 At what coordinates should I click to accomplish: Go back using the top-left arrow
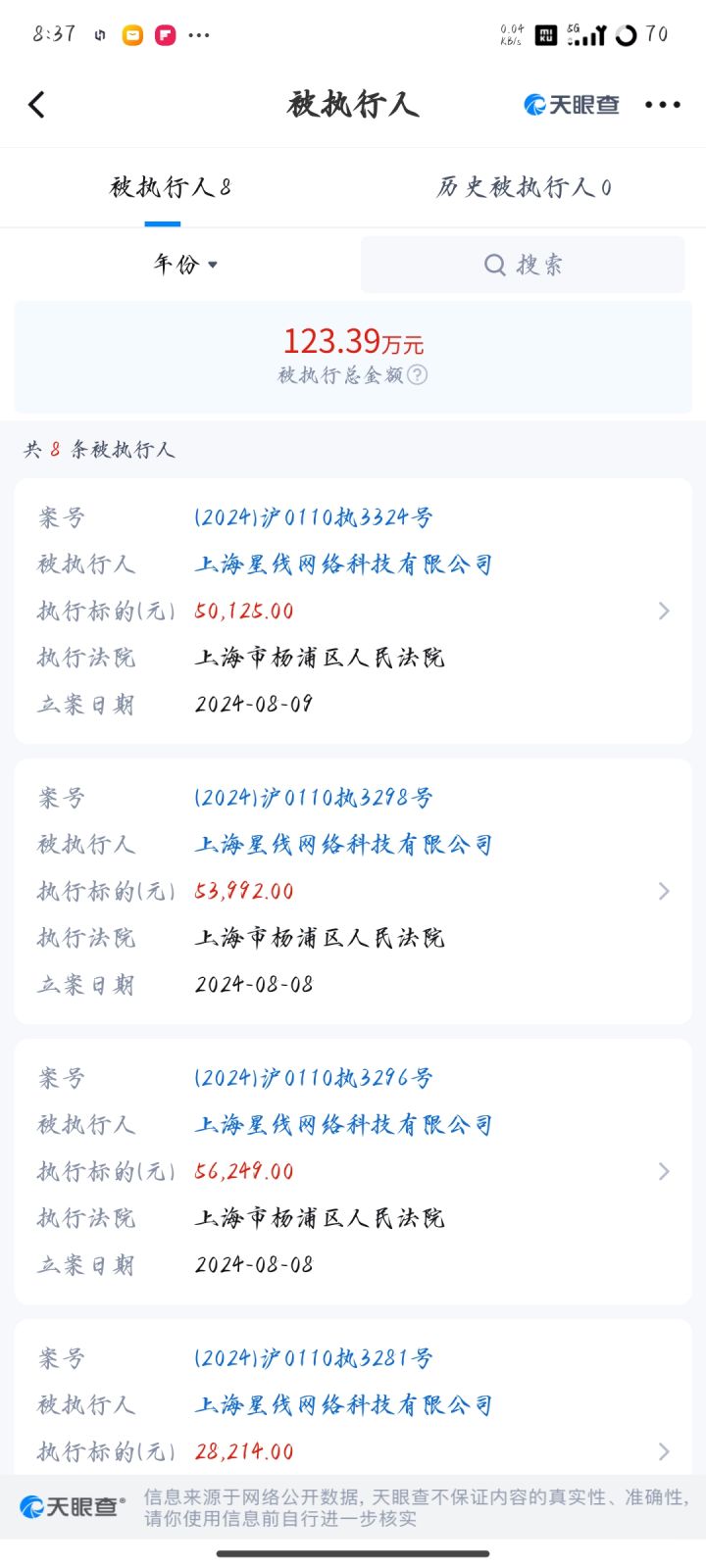pyautogui.click(x=36, y=105)
